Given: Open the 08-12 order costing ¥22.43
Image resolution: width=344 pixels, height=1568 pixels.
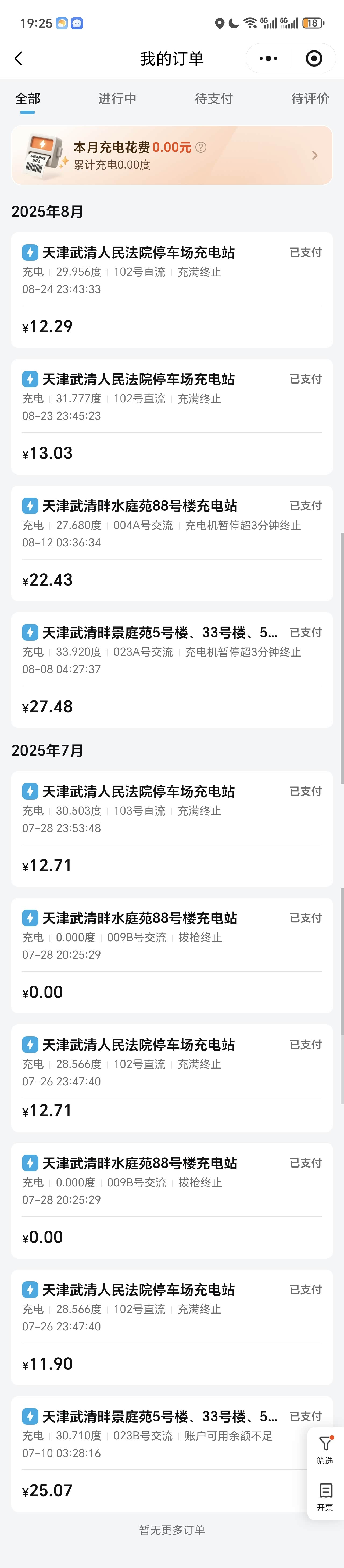Looking at the screenshot, I should pyautogui.click(x=172, y=543).
